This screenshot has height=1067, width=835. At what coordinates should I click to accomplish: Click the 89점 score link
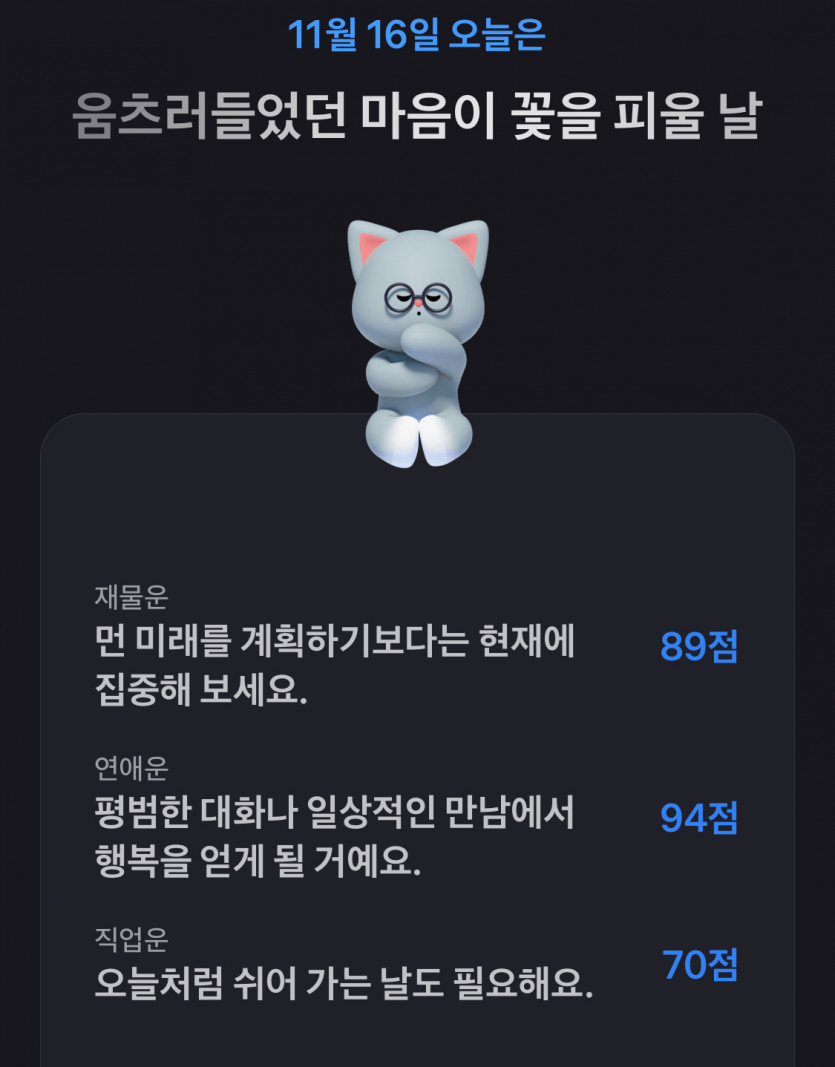click(699, 648)
